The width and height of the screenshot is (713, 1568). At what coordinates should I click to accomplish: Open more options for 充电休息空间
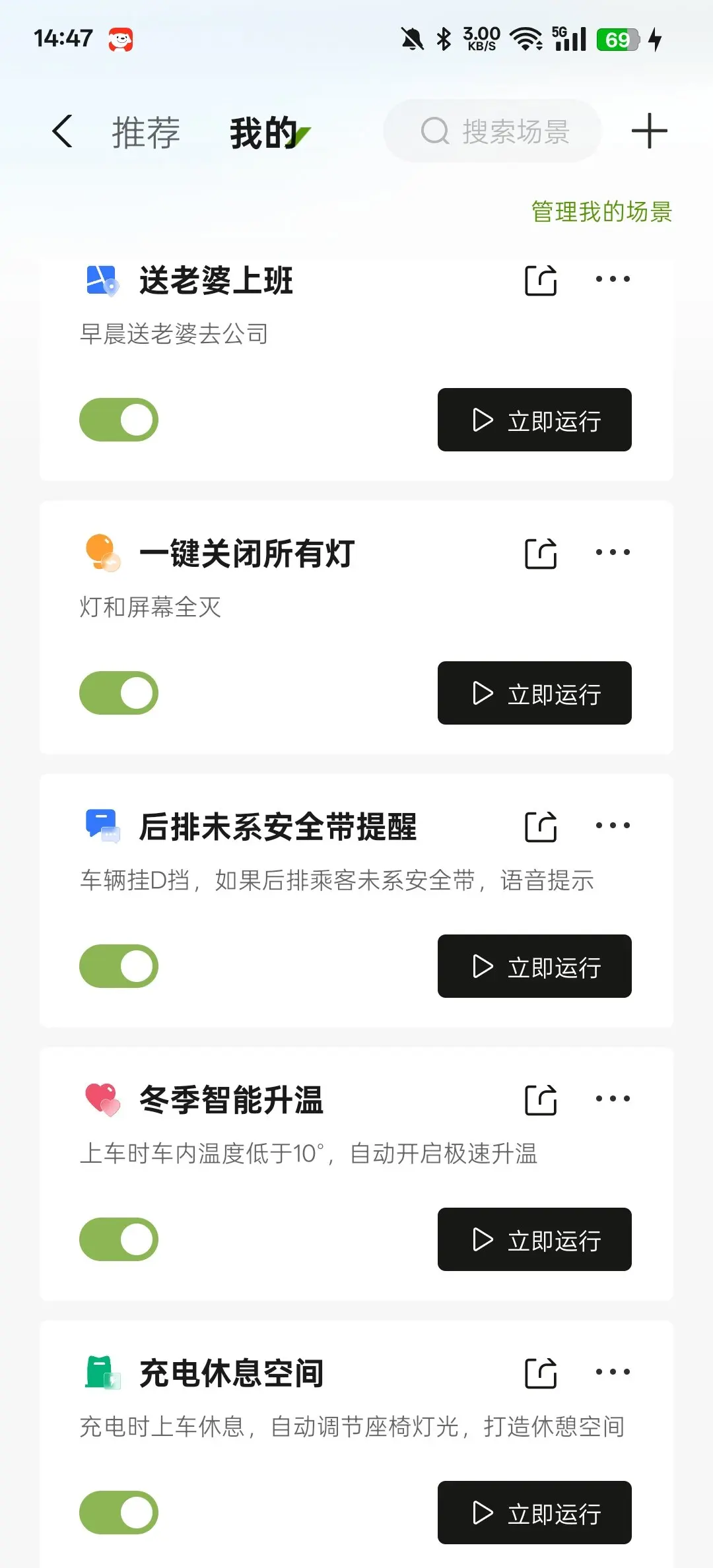(613, 1372)
